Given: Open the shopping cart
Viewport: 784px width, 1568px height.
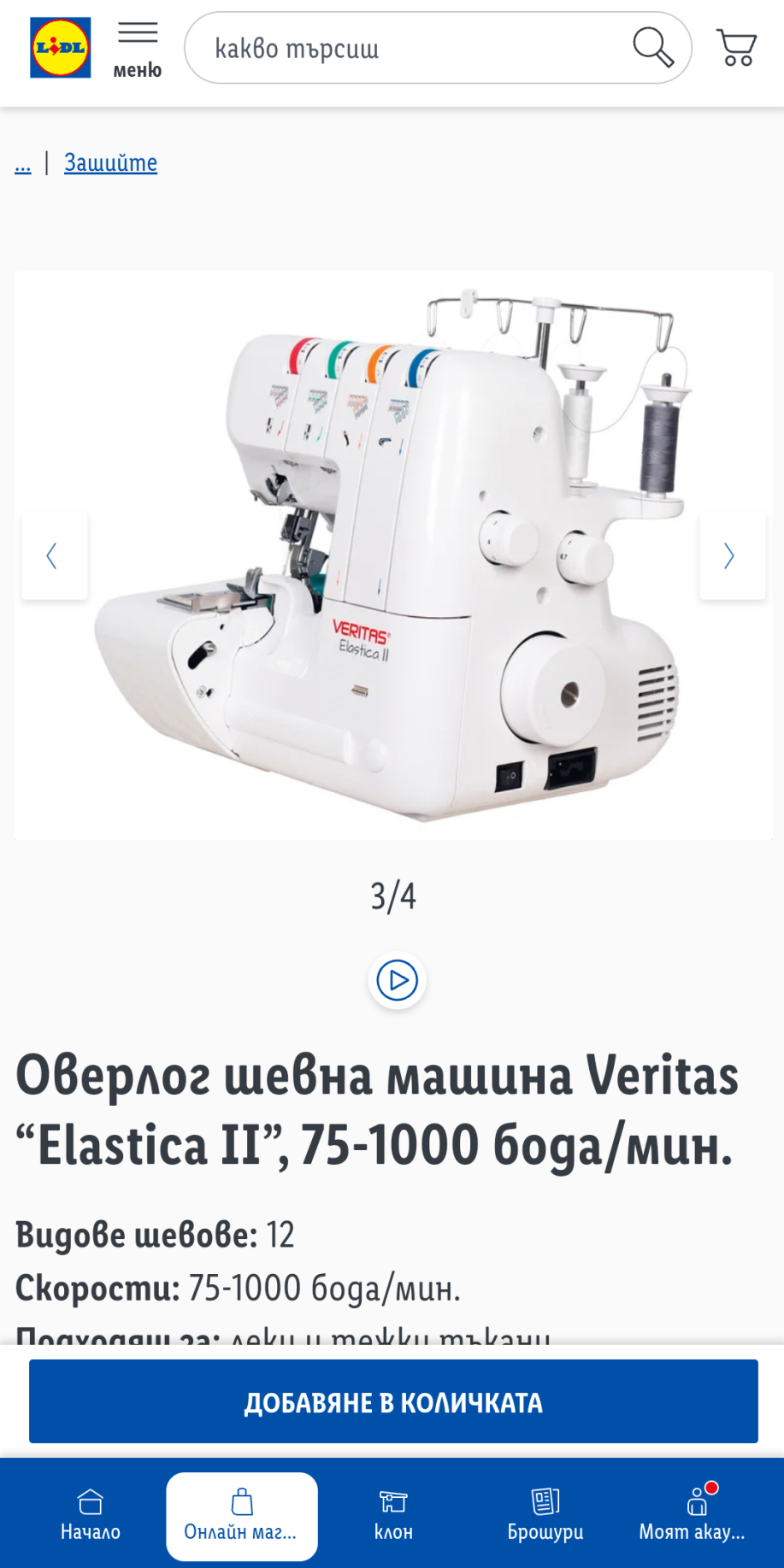Looking at the screenshot, I should [736, 48].
